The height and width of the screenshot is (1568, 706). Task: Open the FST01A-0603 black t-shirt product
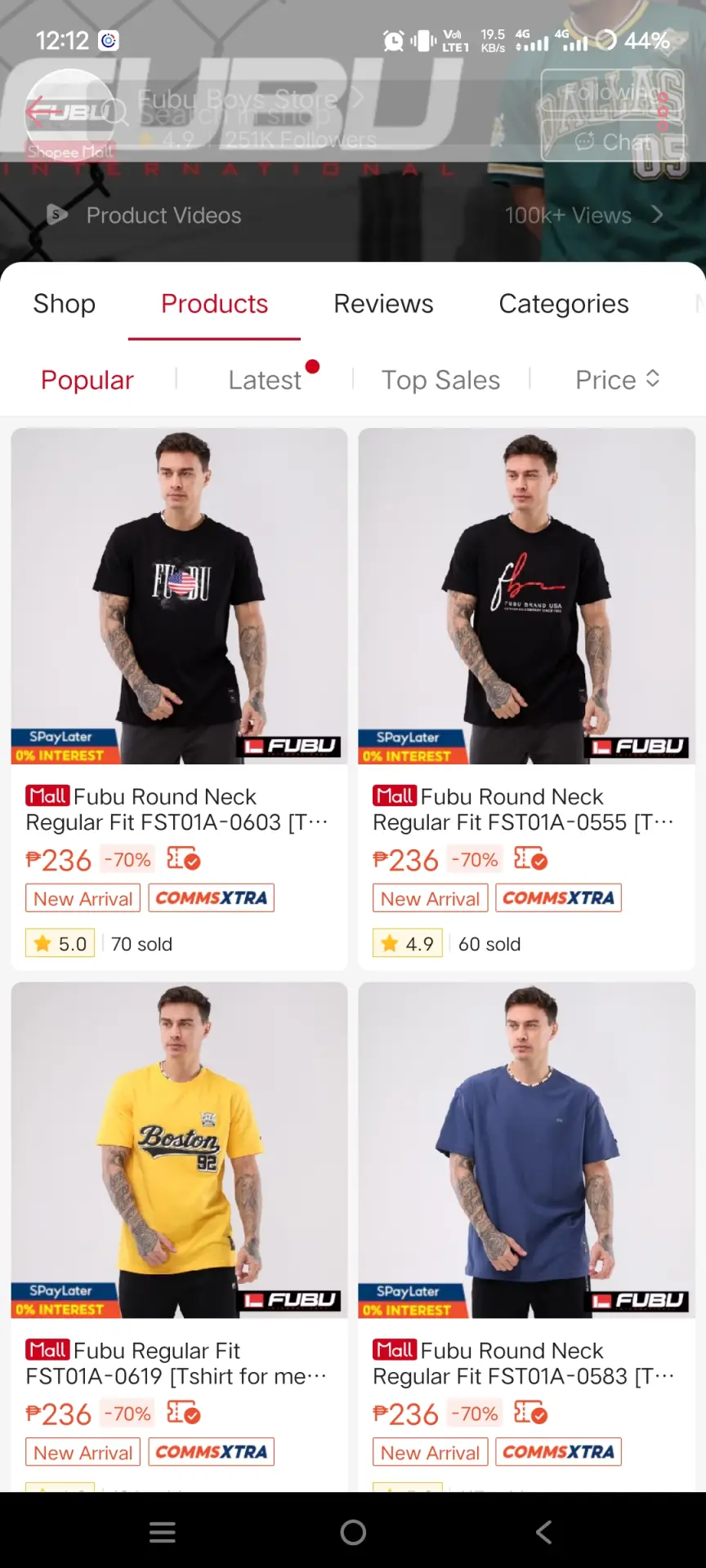tap(179, 698)
